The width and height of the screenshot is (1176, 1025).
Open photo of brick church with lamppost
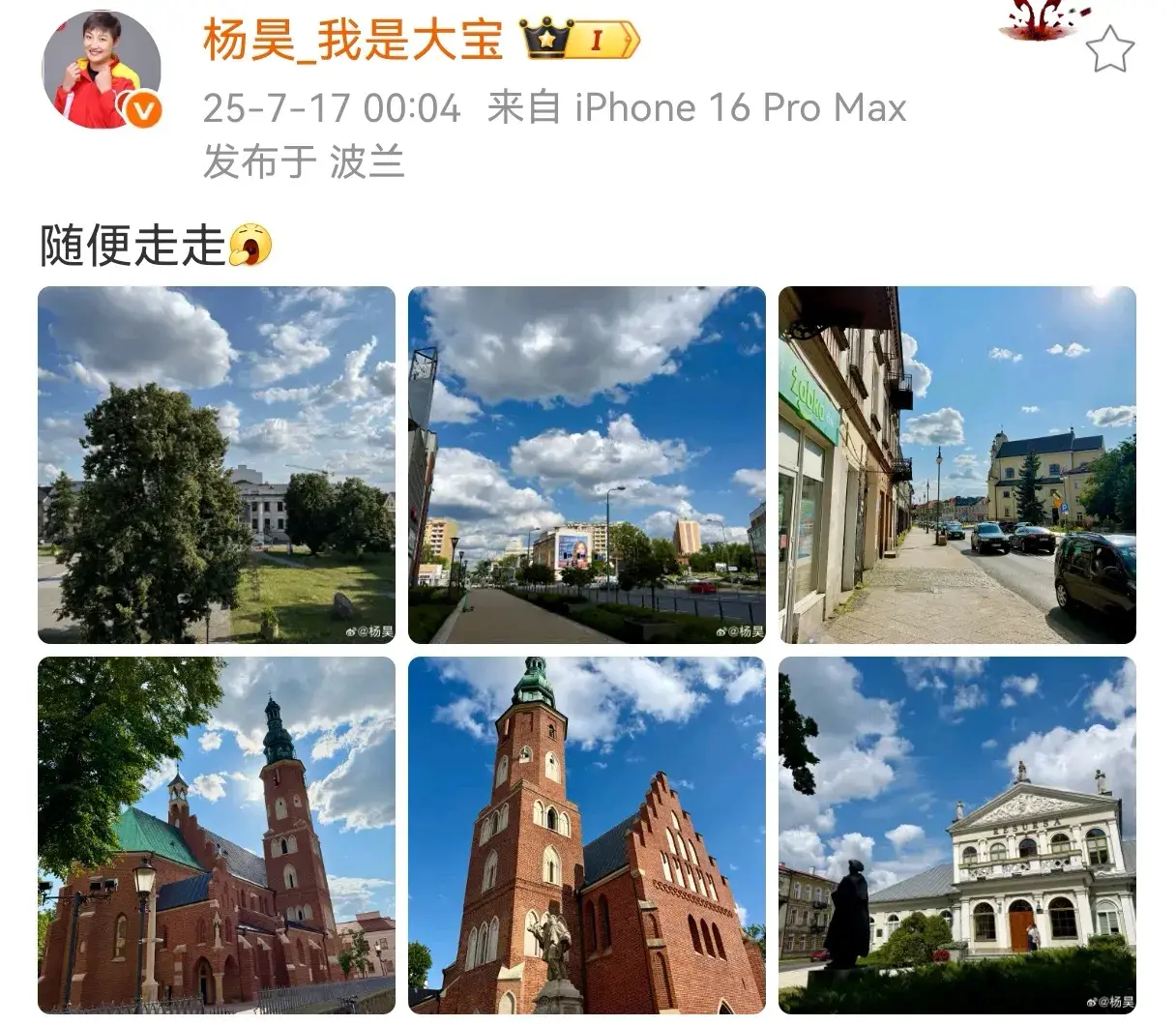(217, 835)
